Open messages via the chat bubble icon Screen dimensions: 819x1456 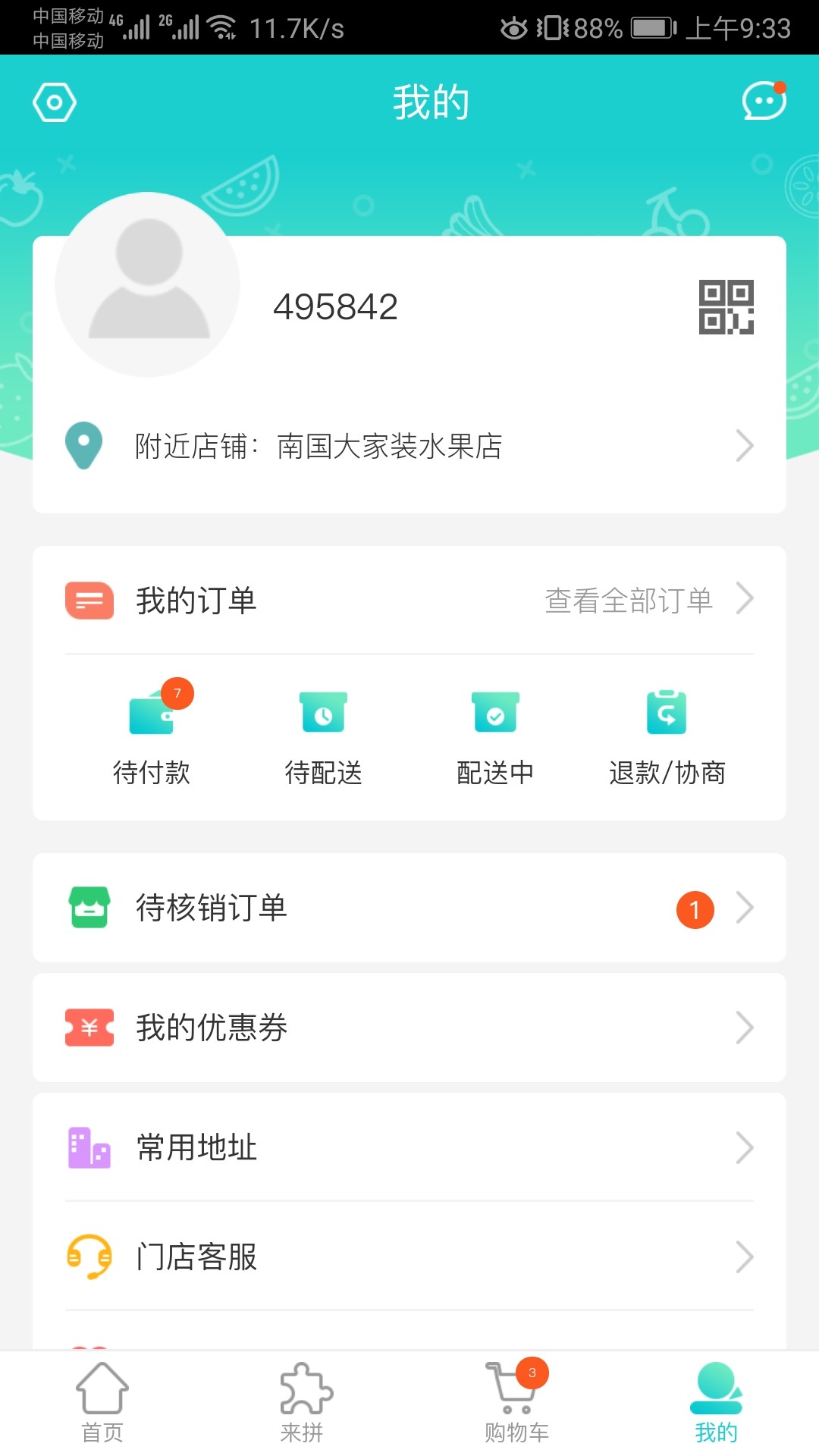pos(764,101)
